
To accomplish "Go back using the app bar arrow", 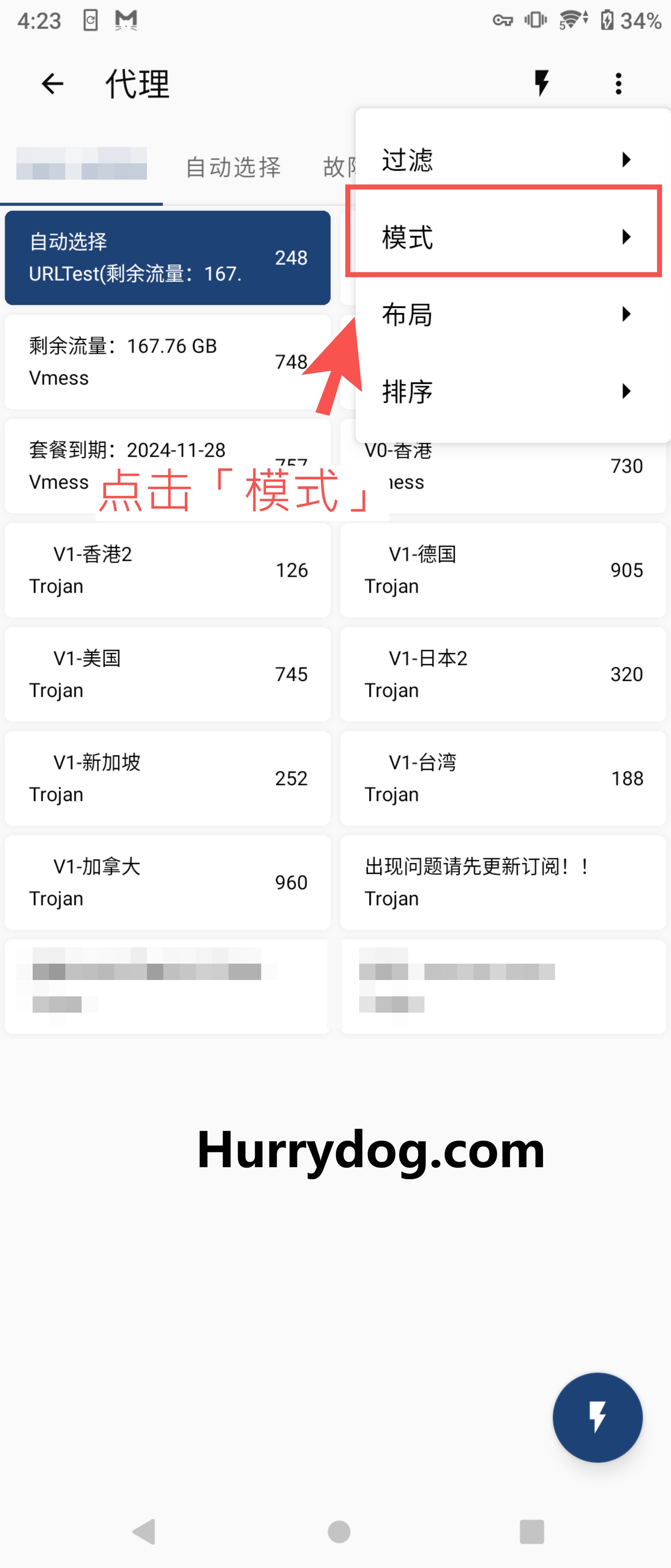I will point(52,83).
